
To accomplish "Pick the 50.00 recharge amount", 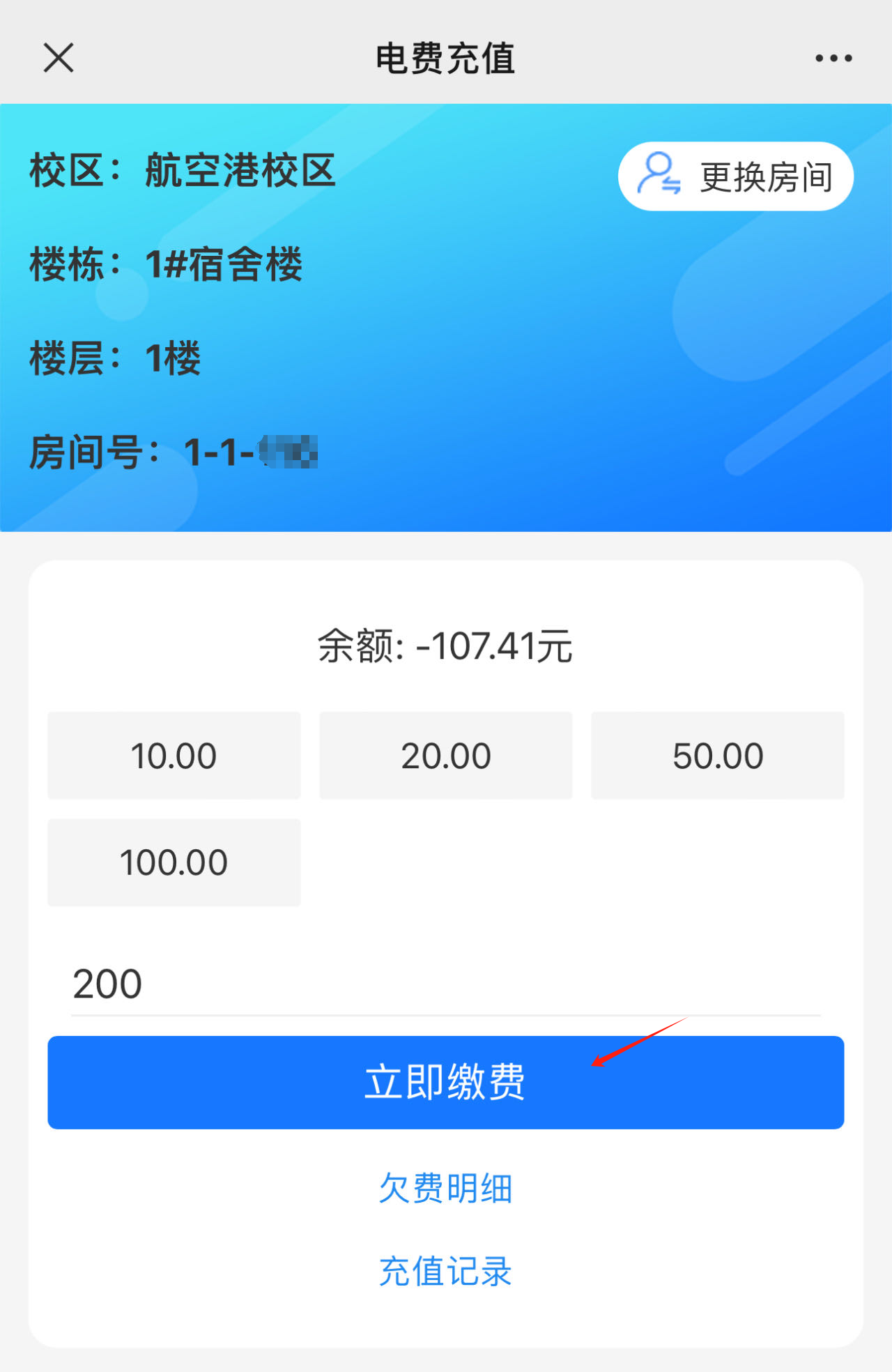I will [x=717, y=756].
